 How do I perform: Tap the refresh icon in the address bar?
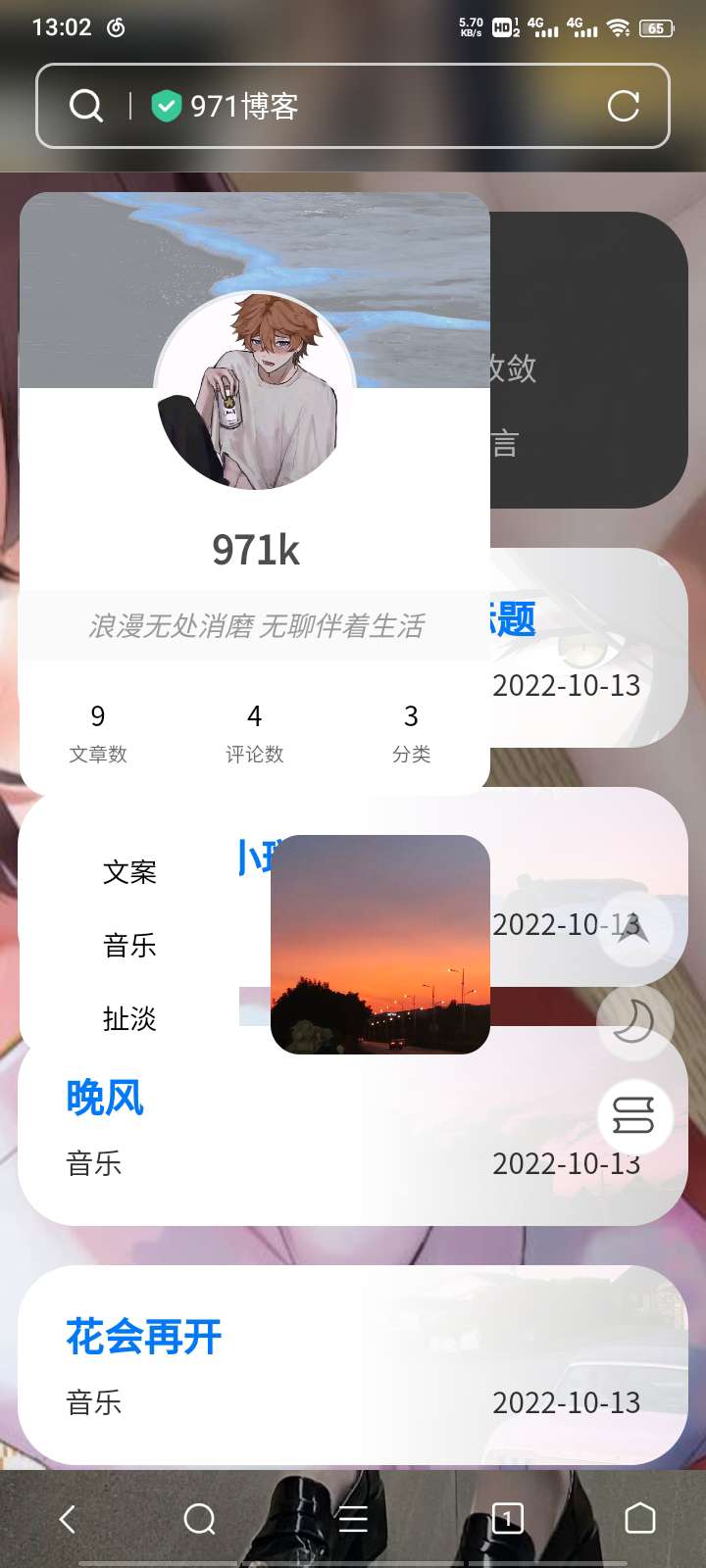pyautogui.click(x=626, y=106)
